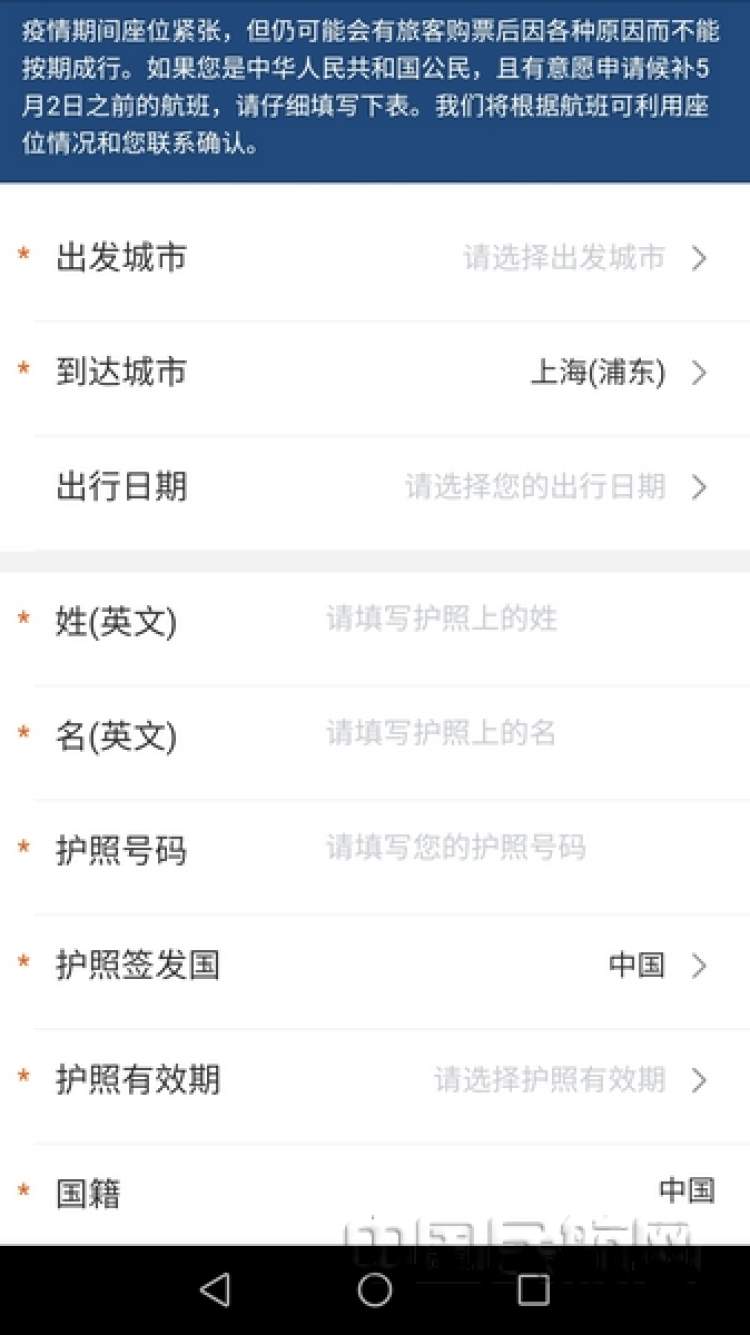The width and height of the screenshot is (750, 1335).
Task: Change passport issuing country (护照签发国)
Action: coord(375,965)
